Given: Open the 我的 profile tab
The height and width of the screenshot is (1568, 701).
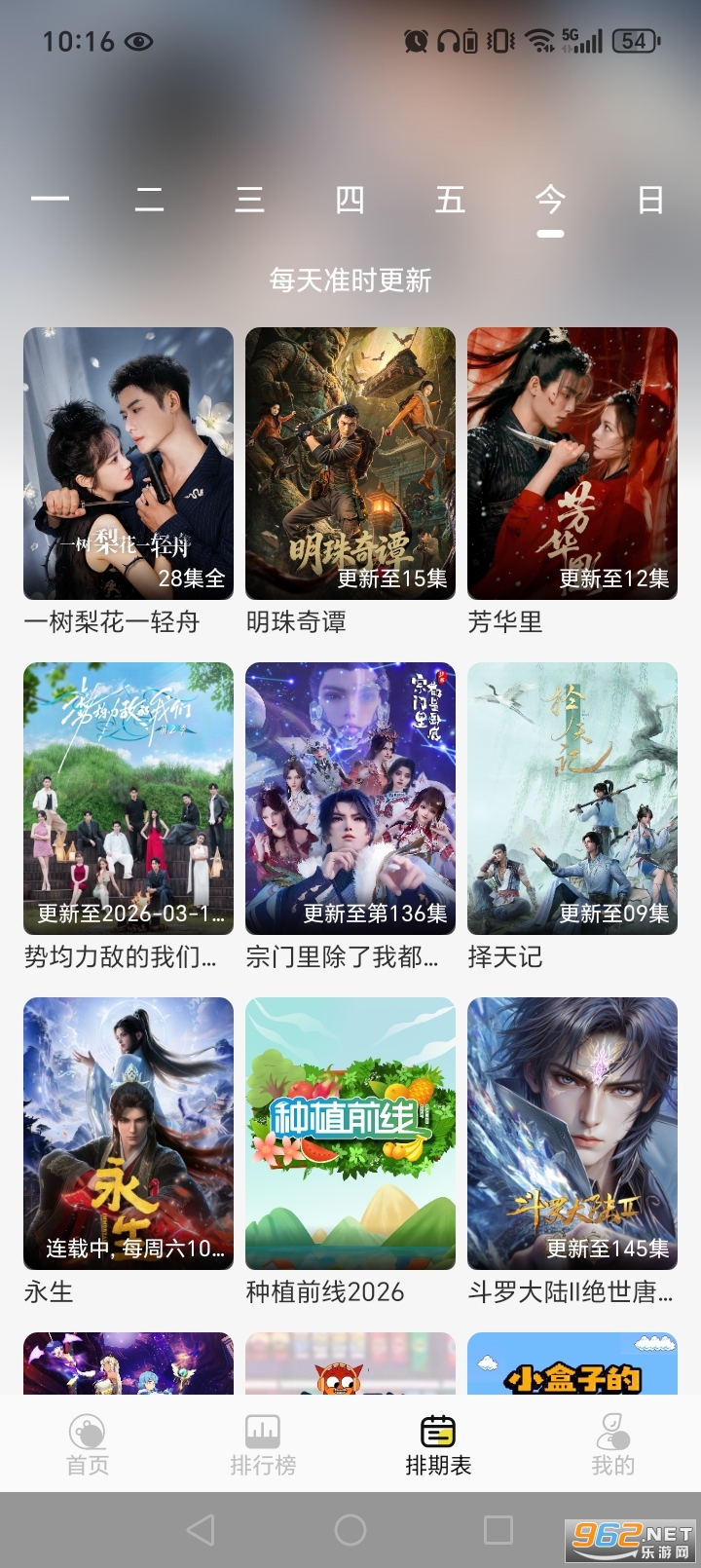Looking at the screenshot, I should click(x=612, y=1444).
